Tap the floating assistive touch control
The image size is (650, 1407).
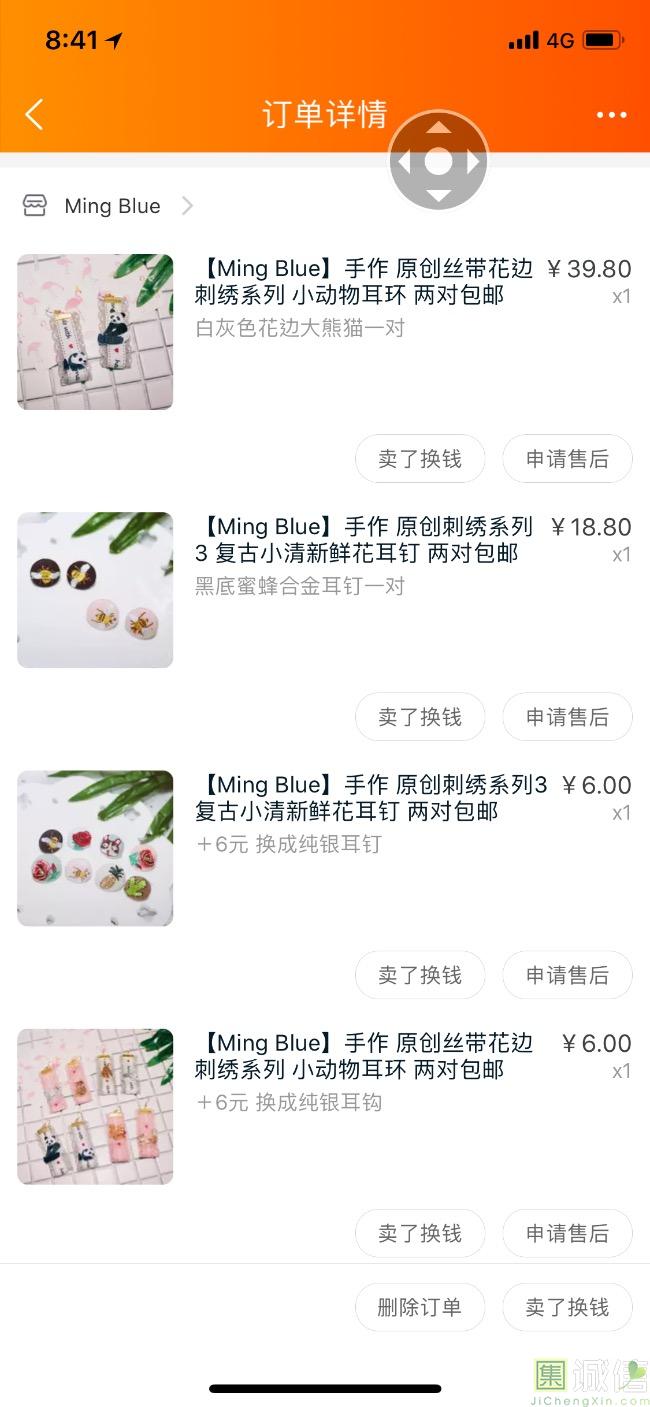pyautogui.click(x=438, y=161)
